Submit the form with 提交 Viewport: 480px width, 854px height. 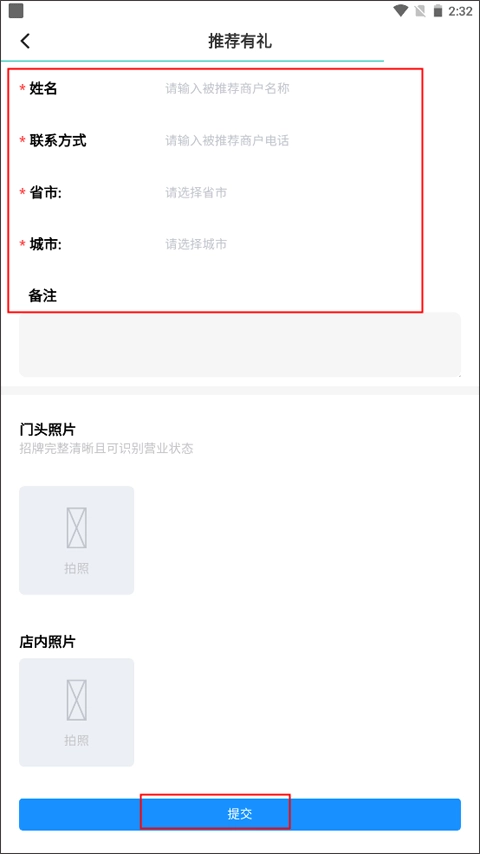pos(240,814)
